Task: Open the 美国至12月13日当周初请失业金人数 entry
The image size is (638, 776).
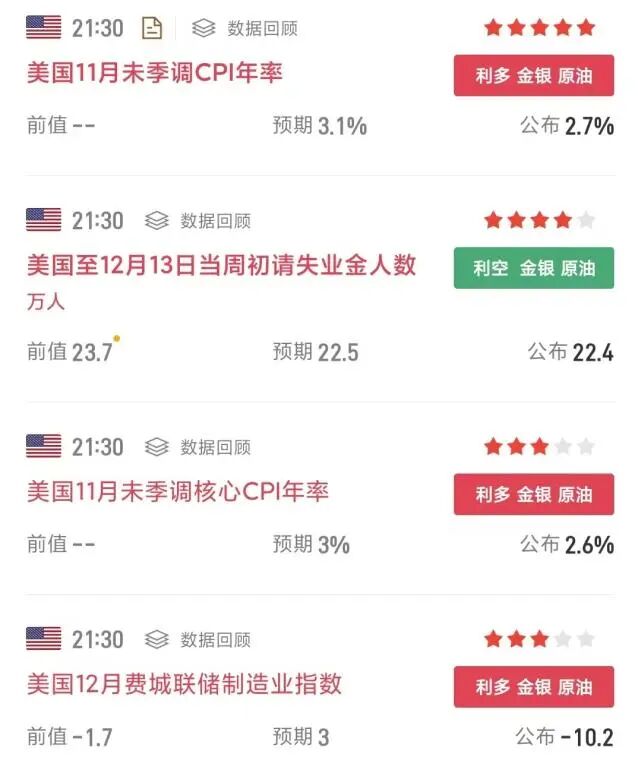Action: coord(221,266)
